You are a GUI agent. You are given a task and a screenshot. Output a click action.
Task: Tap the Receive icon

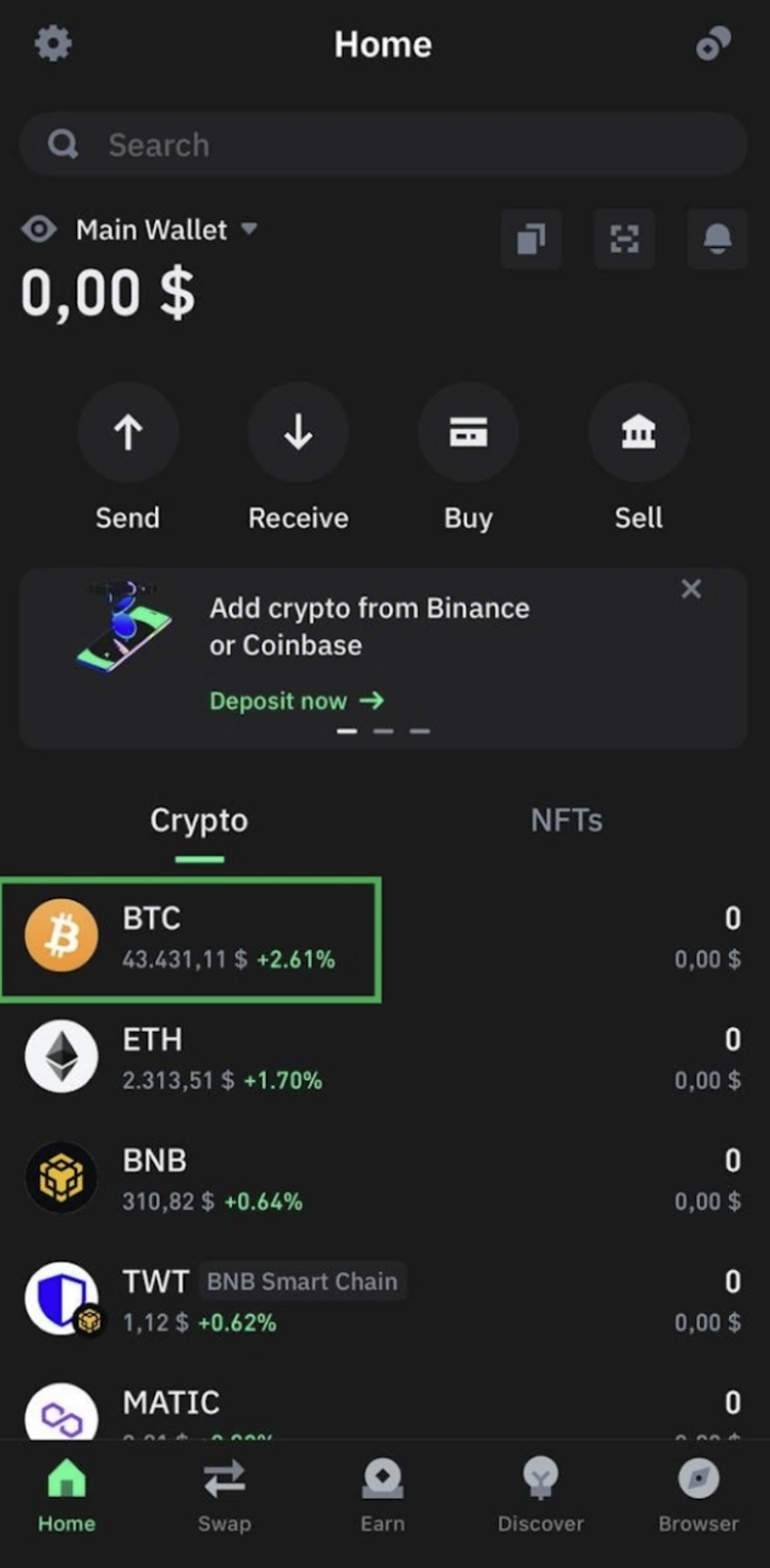pyautogui.click(x=297, y=432)
